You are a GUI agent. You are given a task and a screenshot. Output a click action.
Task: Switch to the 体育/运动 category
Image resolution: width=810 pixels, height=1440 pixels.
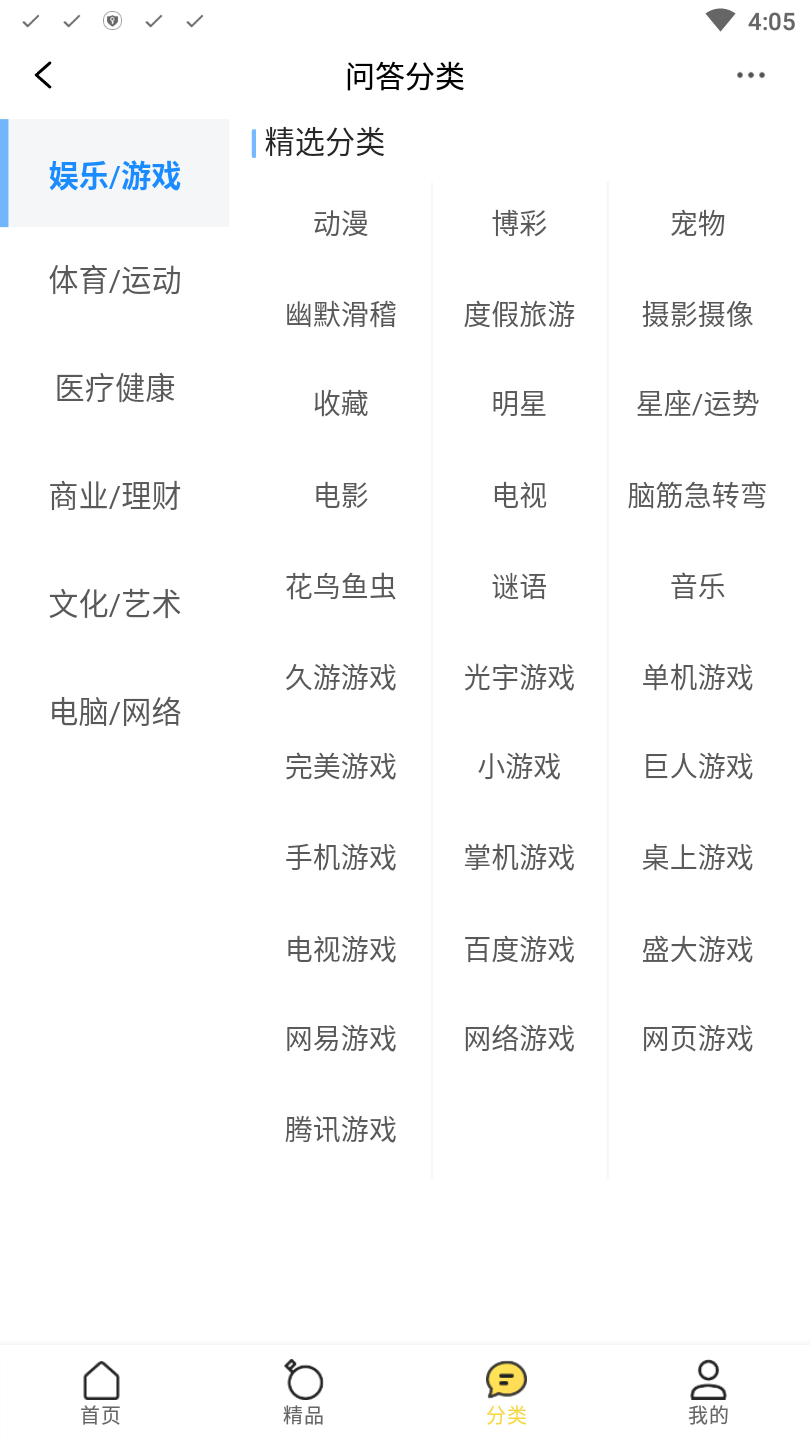(114, 281)
